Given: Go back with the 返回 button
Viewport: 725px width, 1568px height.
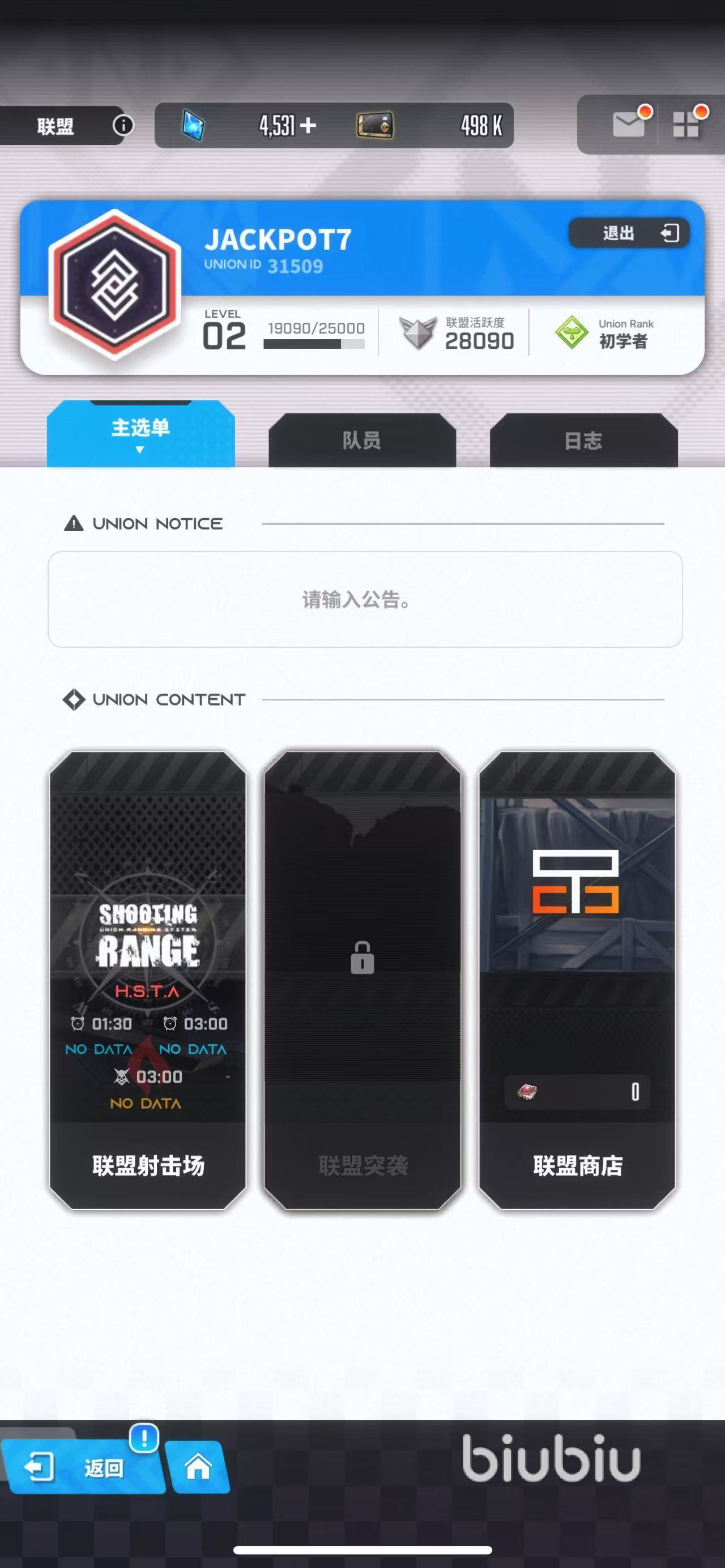Looking at the screenshot, I should (82, 1468).
